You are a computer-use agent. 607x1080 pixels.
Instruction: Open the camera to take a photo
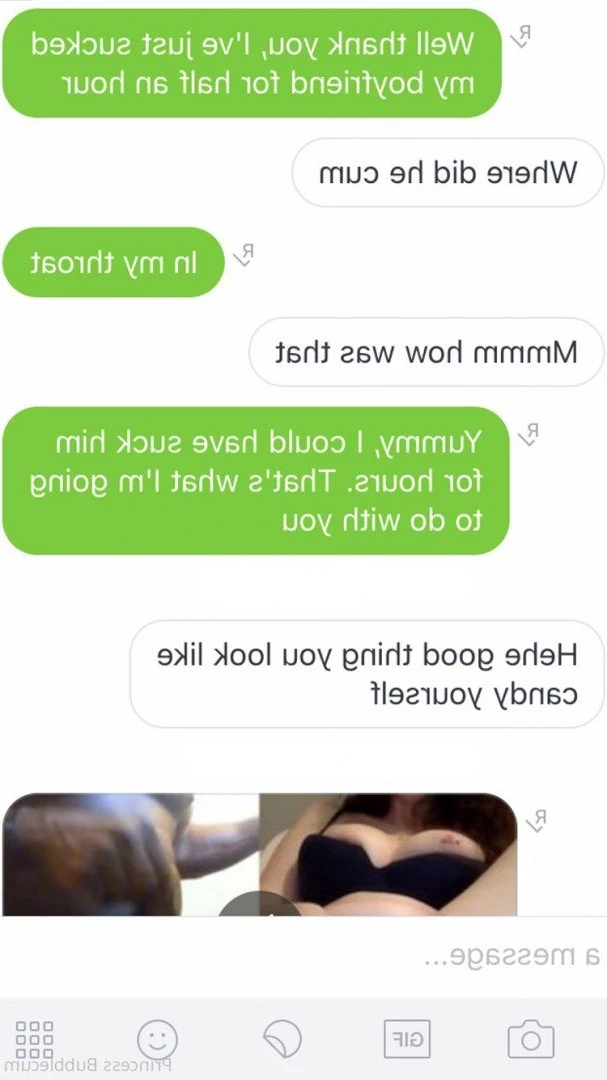coord(531,1039)
